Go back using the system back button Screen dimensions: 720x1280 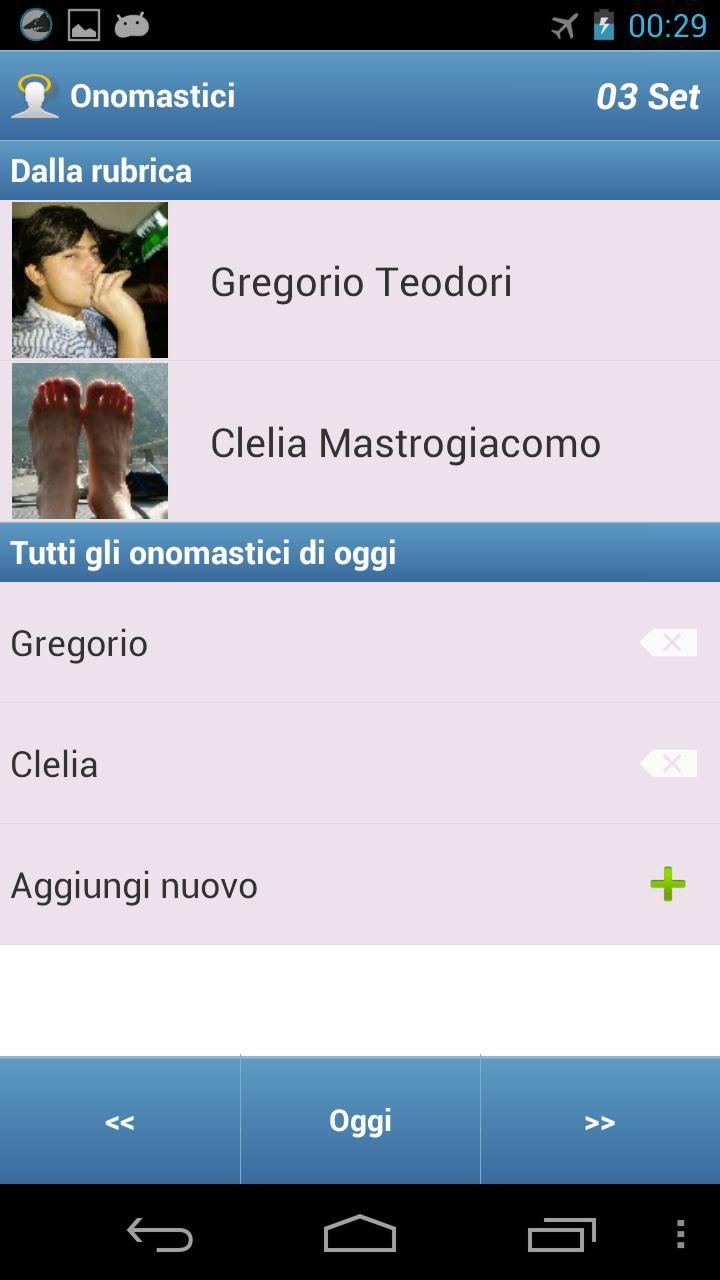[160, 1235]
